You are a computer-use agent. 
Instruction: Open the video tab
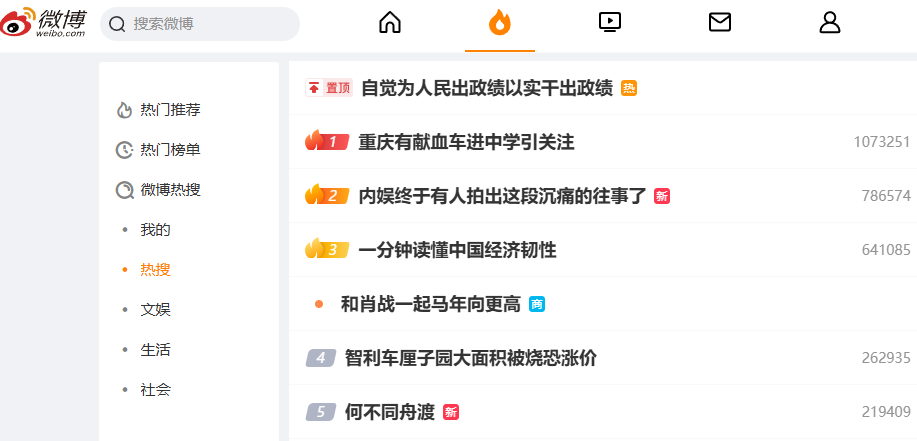610,23
